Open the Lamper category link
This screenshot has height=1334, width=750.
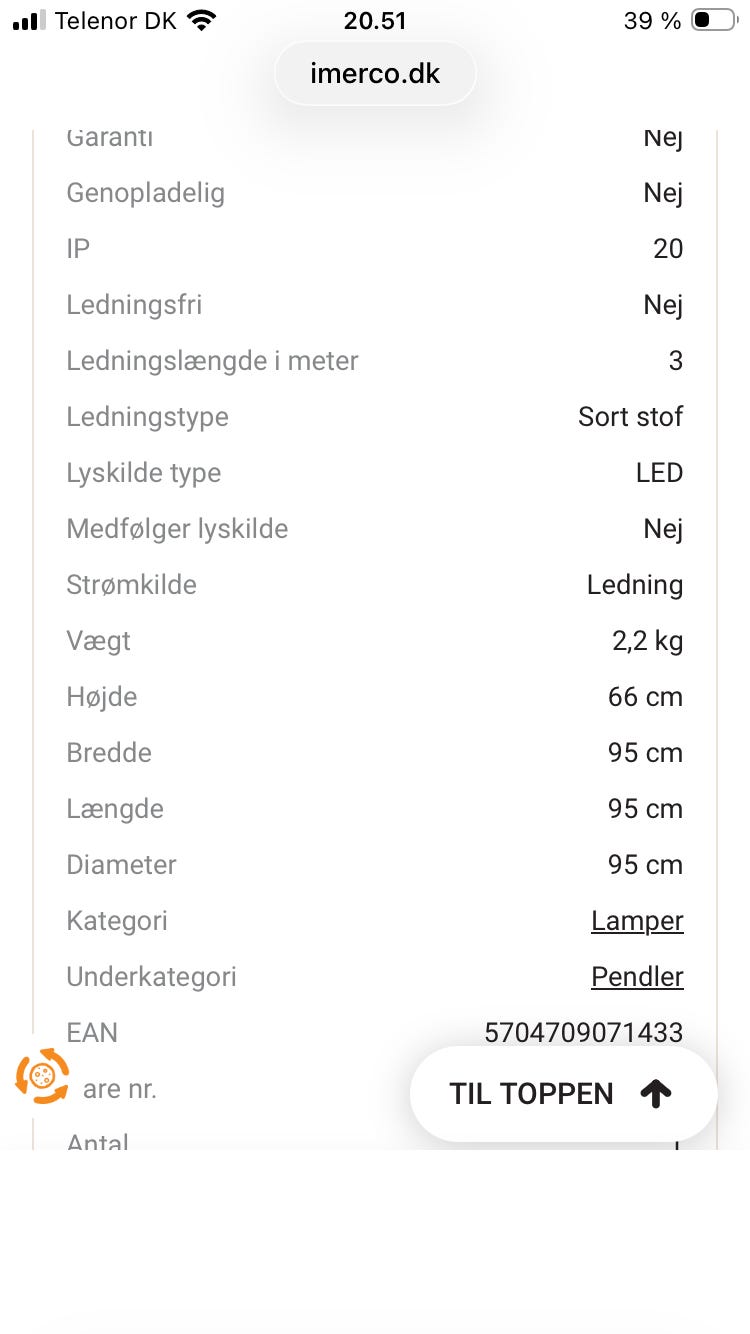[x=637, y=921]
